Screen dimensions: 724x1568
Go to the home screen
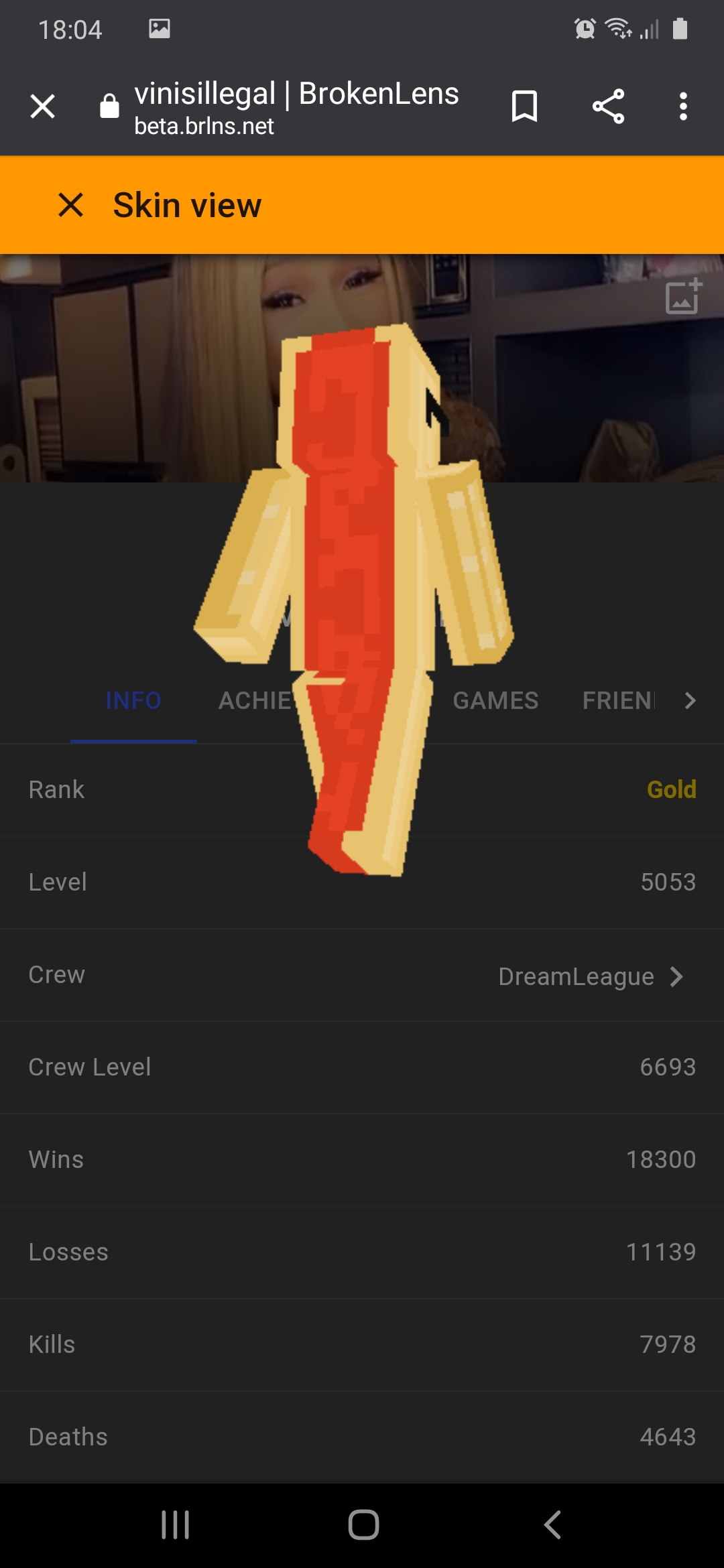pyautogui.click(x=363, y=1525)
